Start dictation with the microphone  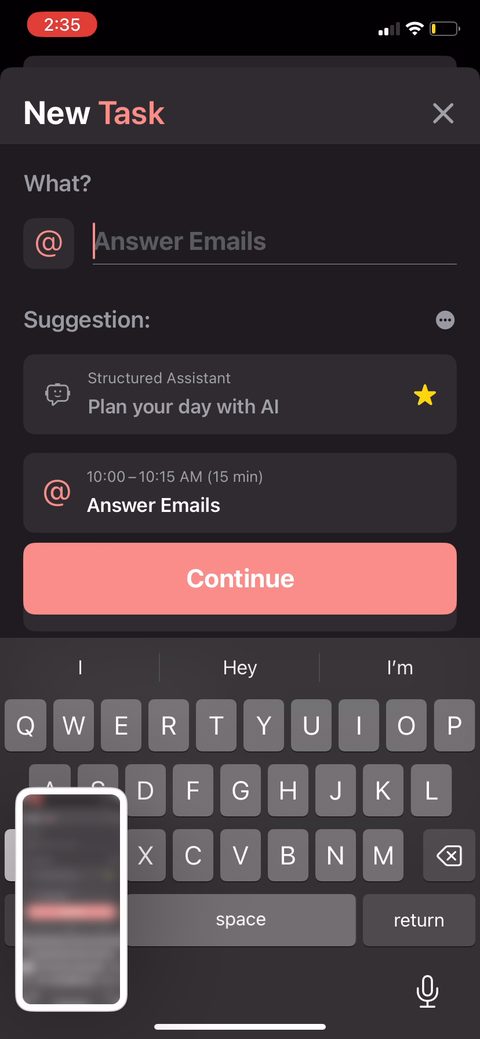(x=428, y=991)
